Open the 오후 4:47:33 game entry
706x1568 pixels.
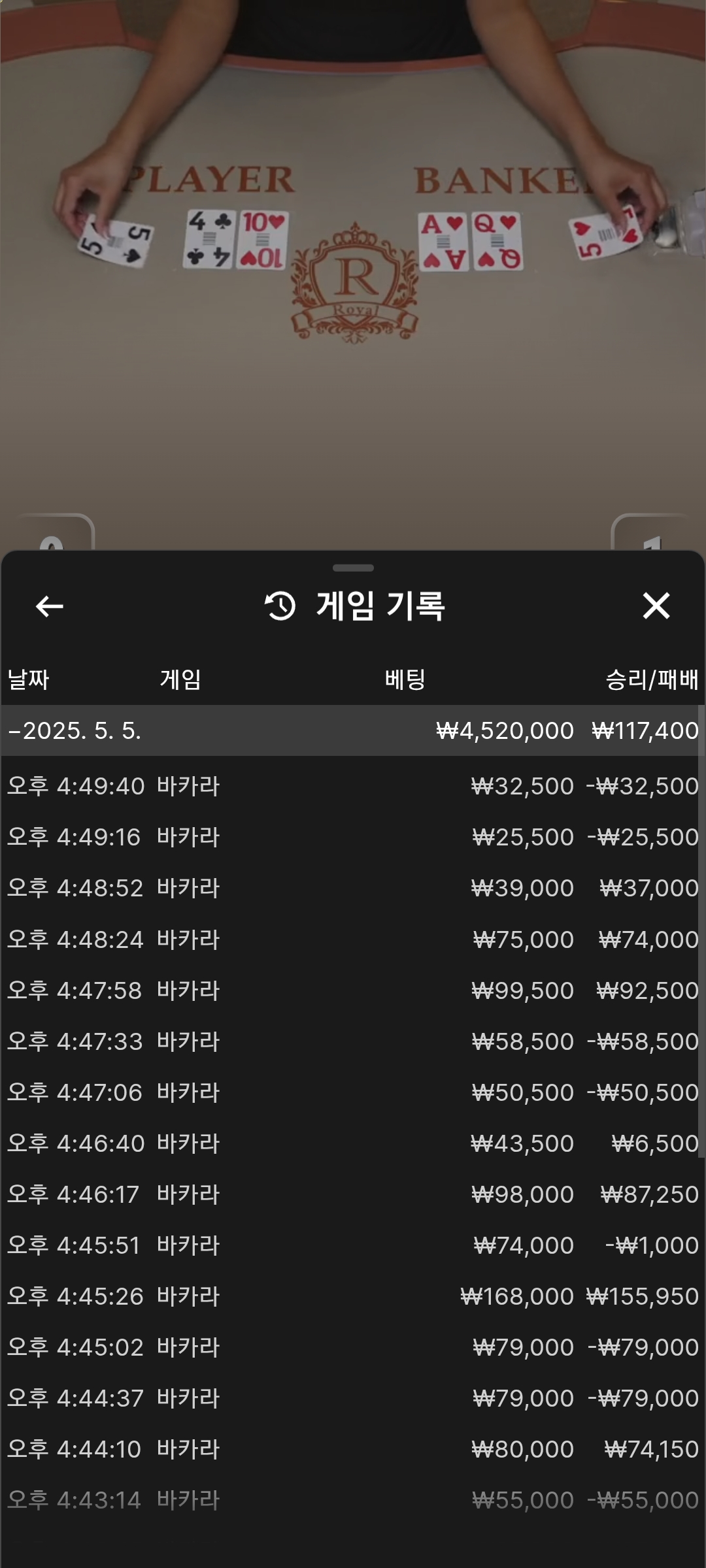coord(353,1041)
